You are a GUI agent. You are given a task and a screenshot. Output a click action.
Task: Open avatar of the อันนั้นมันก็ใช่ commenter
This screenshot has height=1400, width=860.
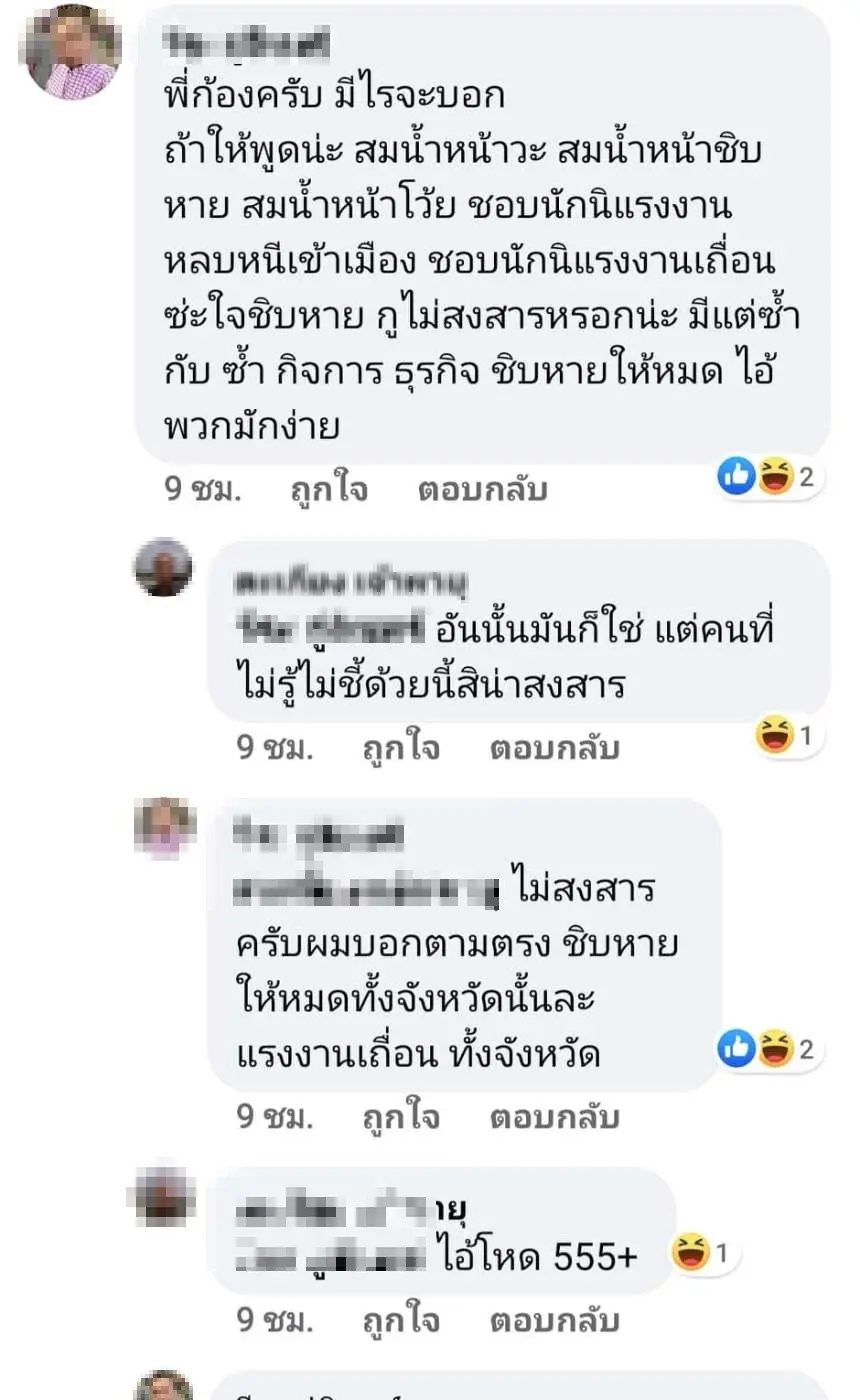coord(163,567)
